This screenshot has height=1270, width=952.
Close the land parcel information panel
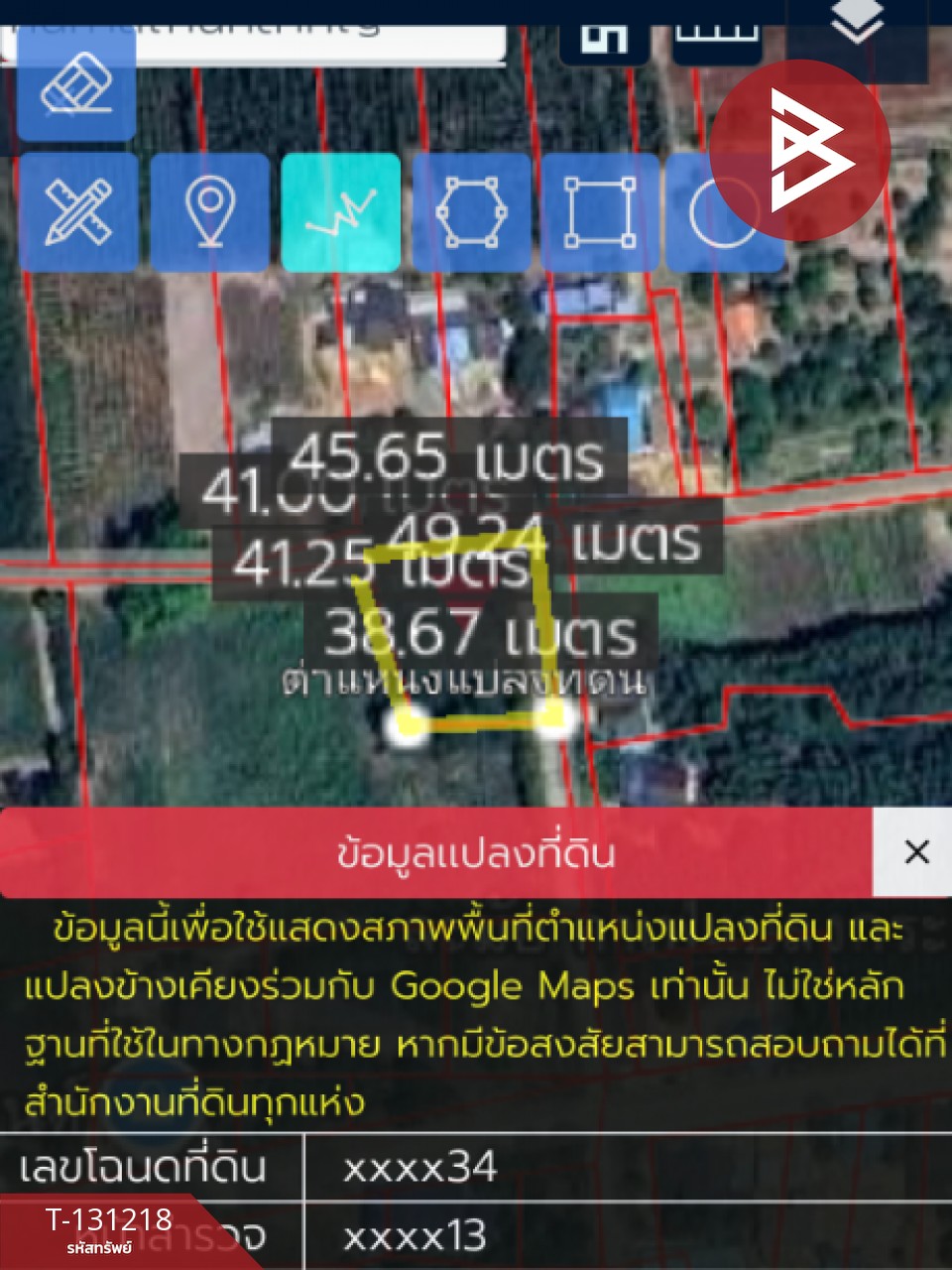(x=915, y=851)
